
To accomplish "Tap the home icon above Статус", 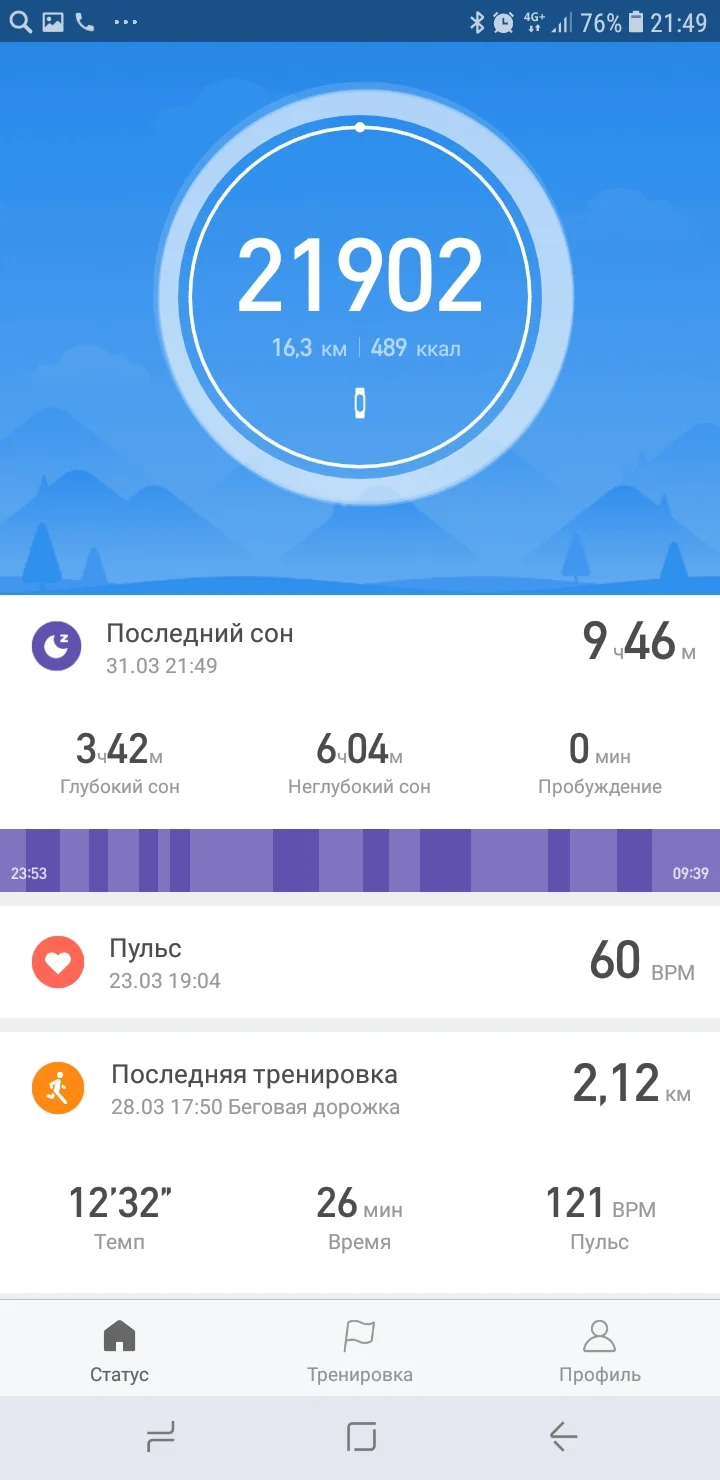I will [x=119, y=1333].
